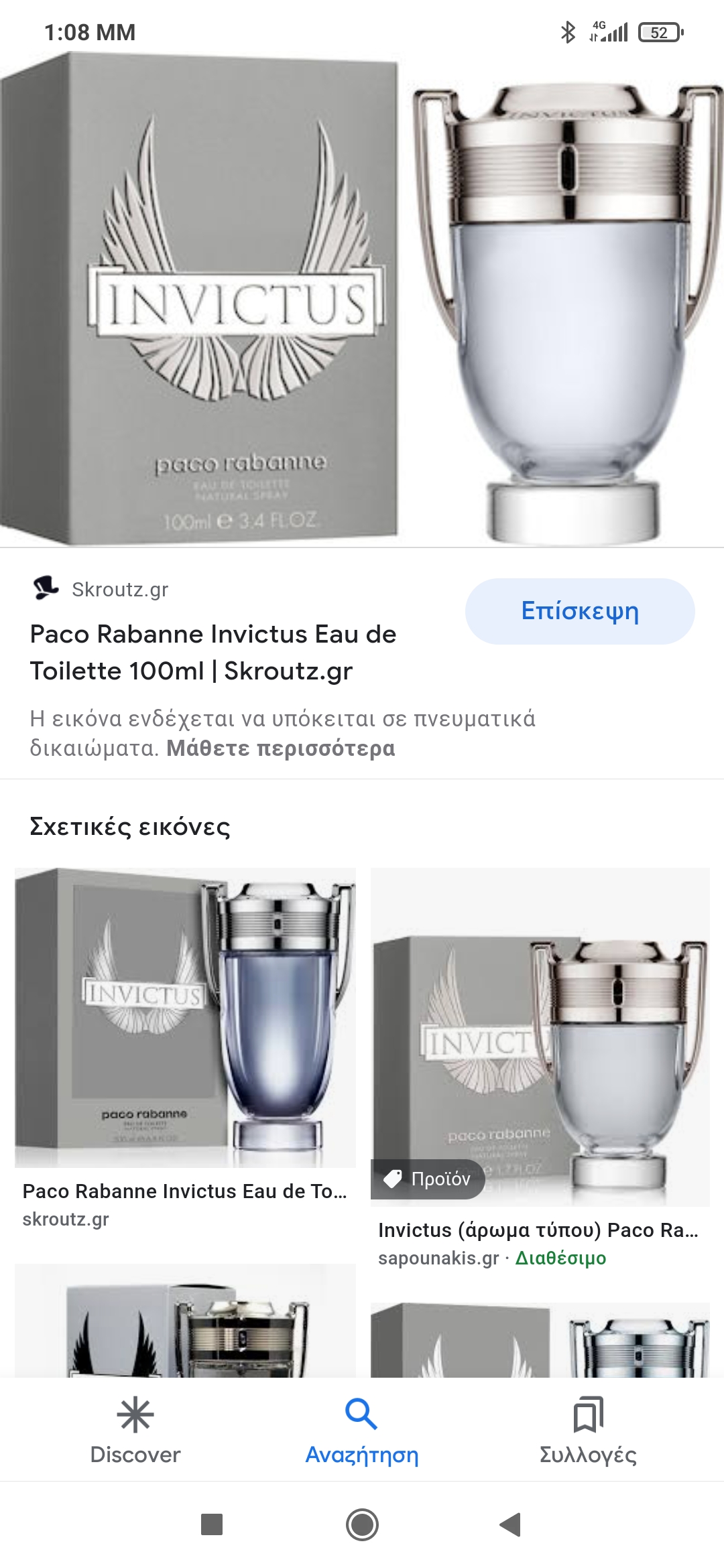The image size is (724, 1568).
Task: Go back with the system back button
Action: pyautogui.click(x=511, y=1524)
